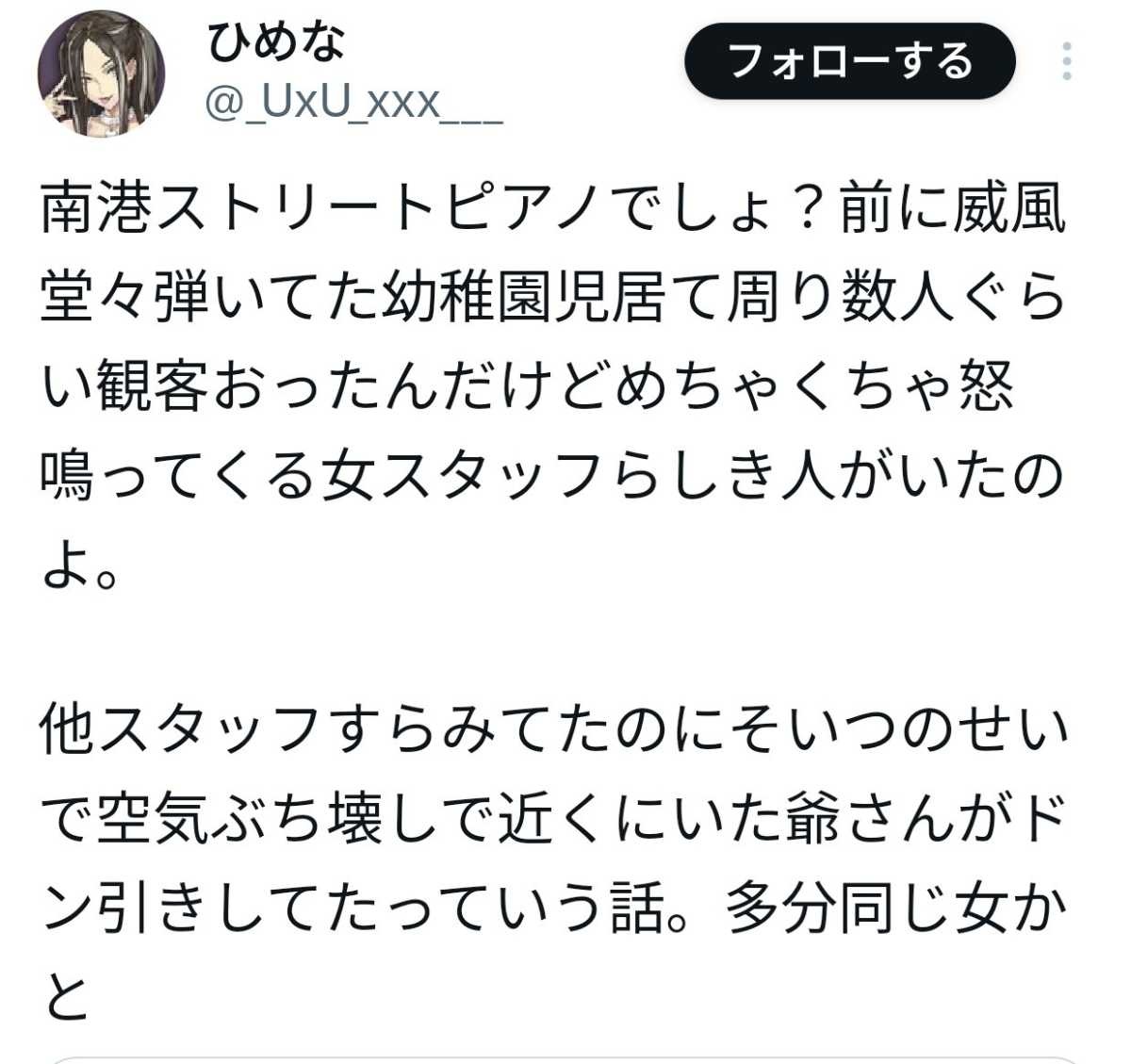Open ひめな's profile picture

pyautogui.click(x=101, y=74)
